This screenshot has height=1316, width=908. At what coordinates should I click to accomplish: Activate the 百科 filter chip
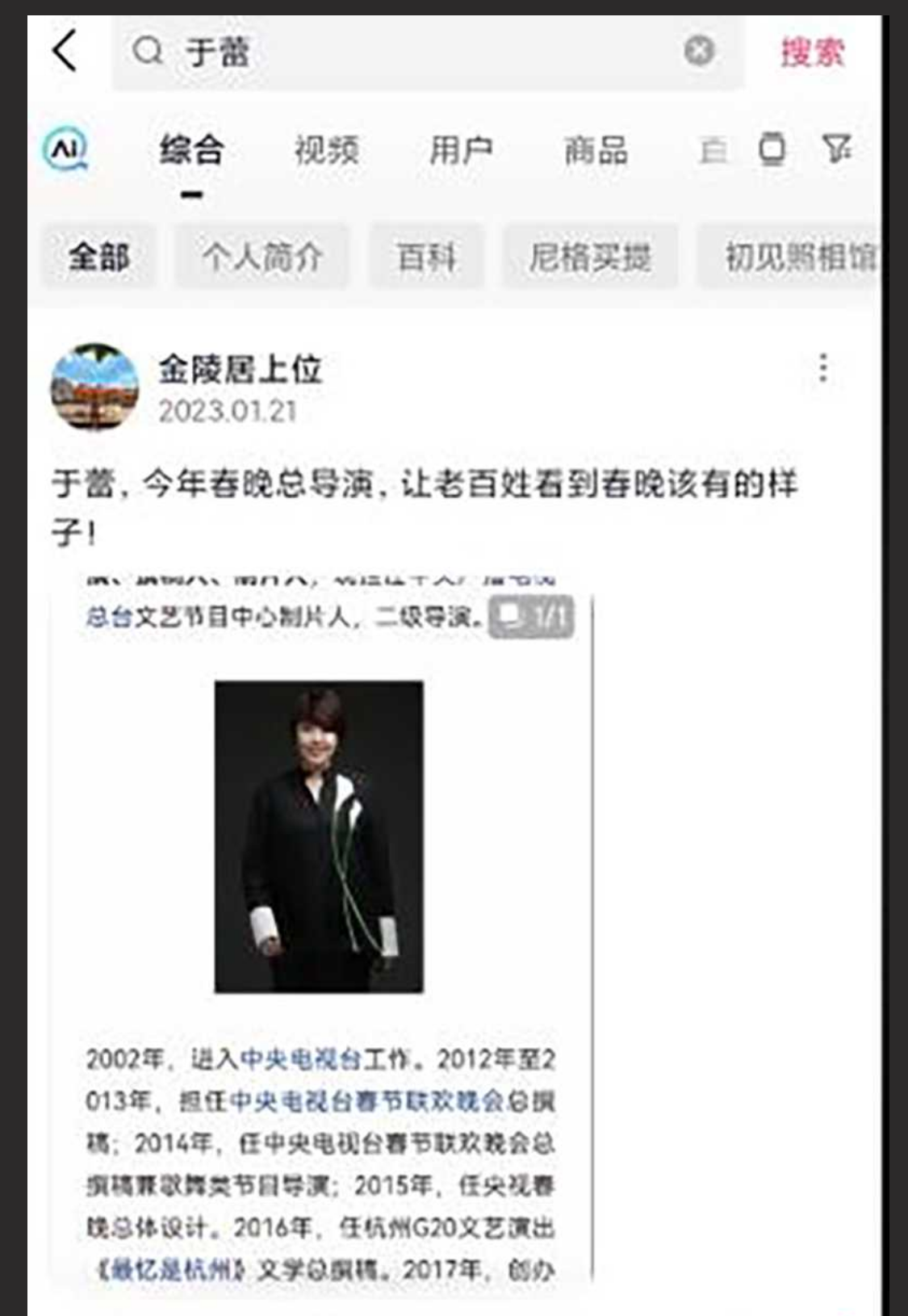(425, 258)
